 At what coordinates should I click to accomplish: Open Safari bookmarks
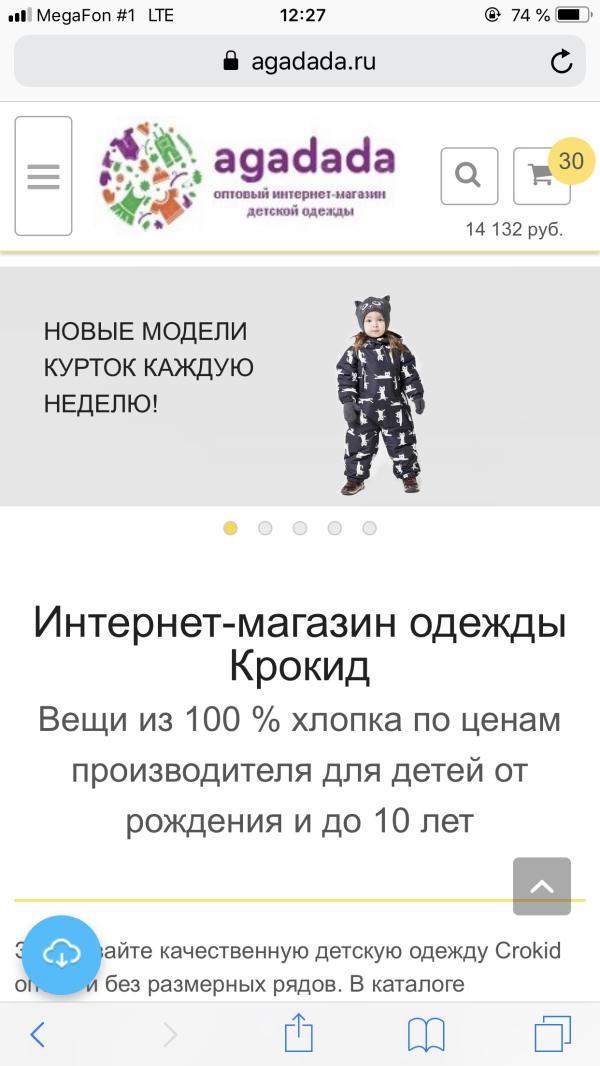pyautogui.click(x=425, y=1035)
